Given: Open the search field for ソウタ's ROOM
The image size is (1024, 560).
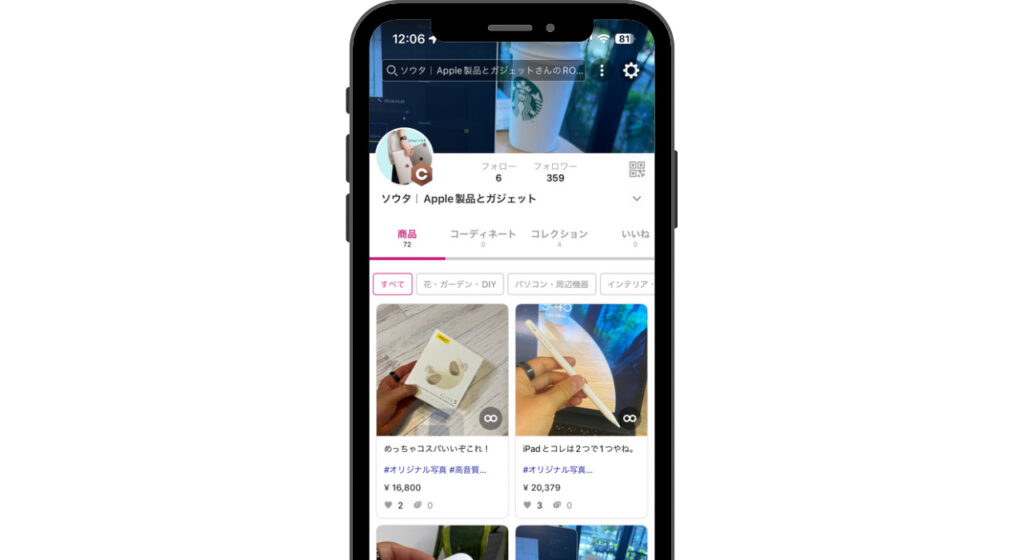Looking at the screenshot, I should 485,71.
